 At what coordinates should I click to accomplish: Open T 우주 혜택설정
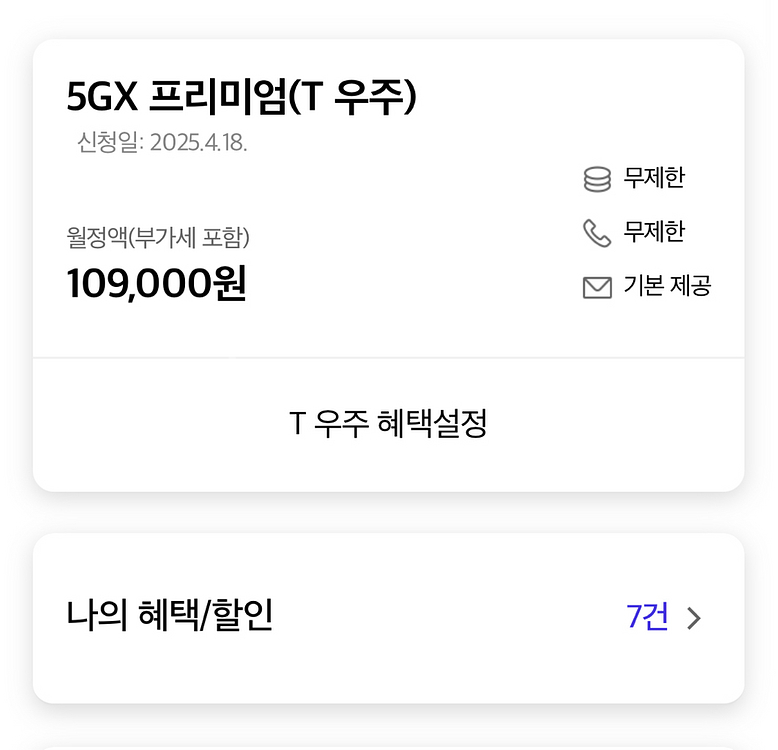[388, 424]
